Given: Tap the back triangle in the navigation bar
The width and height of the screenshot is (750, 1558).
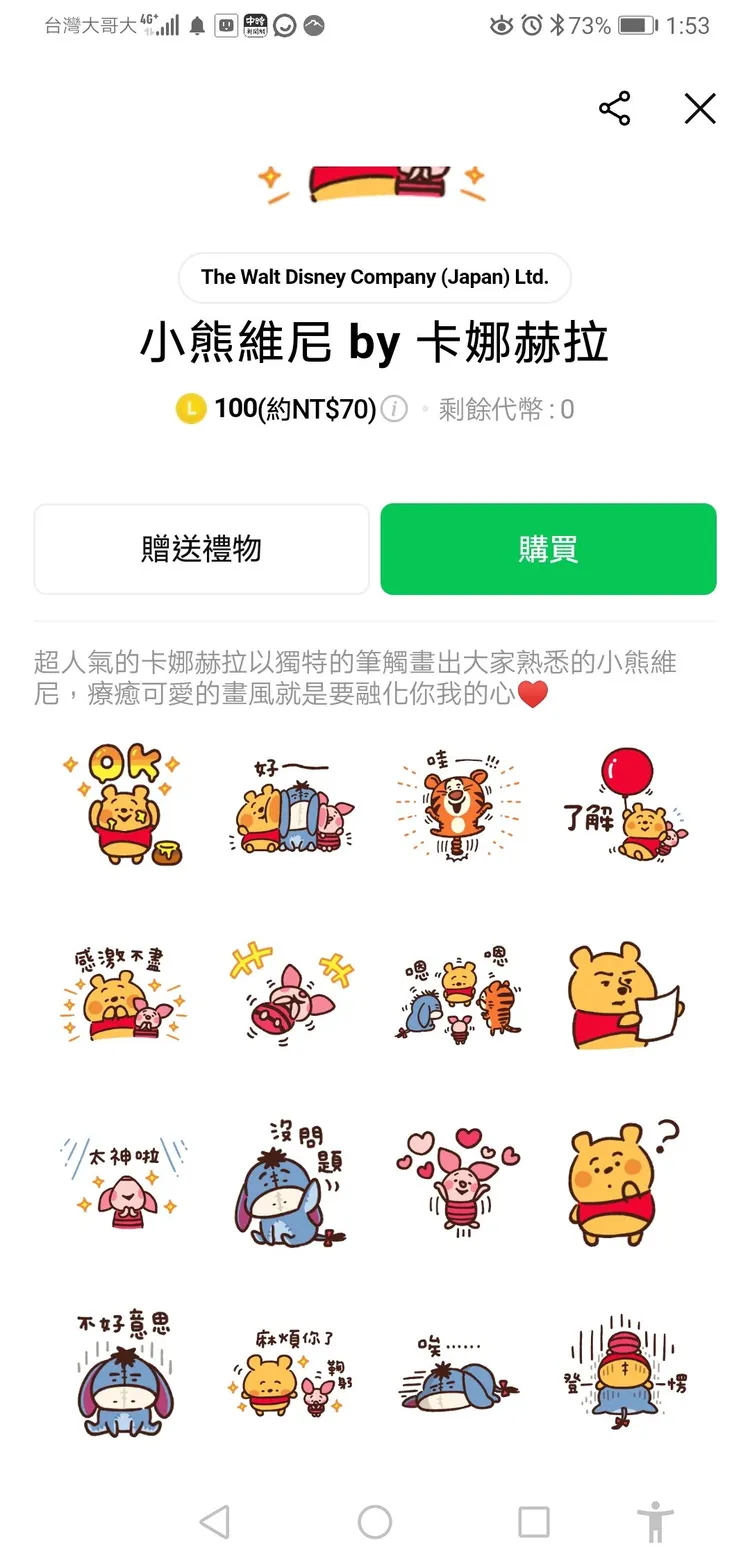Looking at the screenshot, I should (214, 1521).
